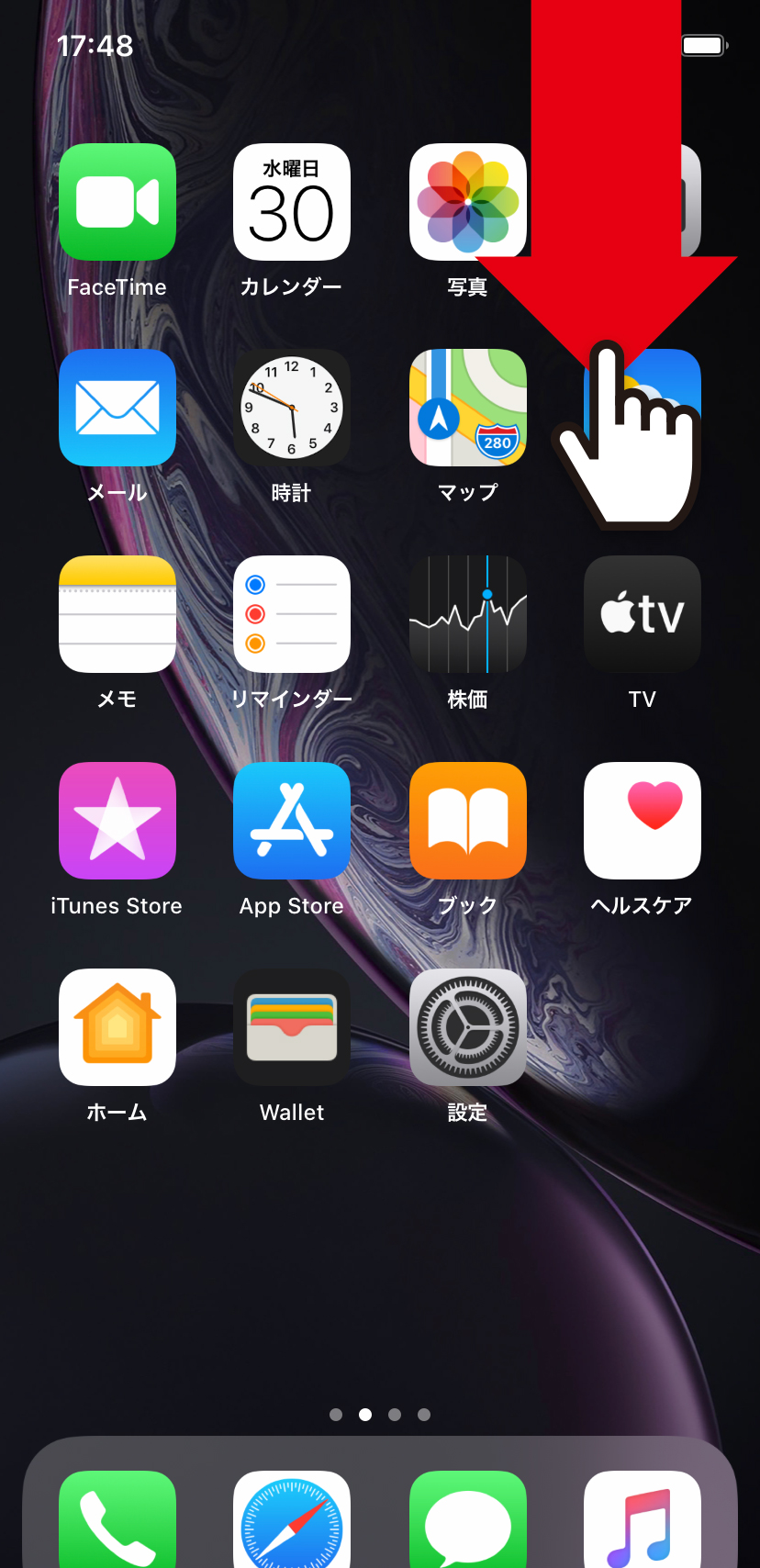Open the ヘルスケア (Health) app

click(642, 821)
